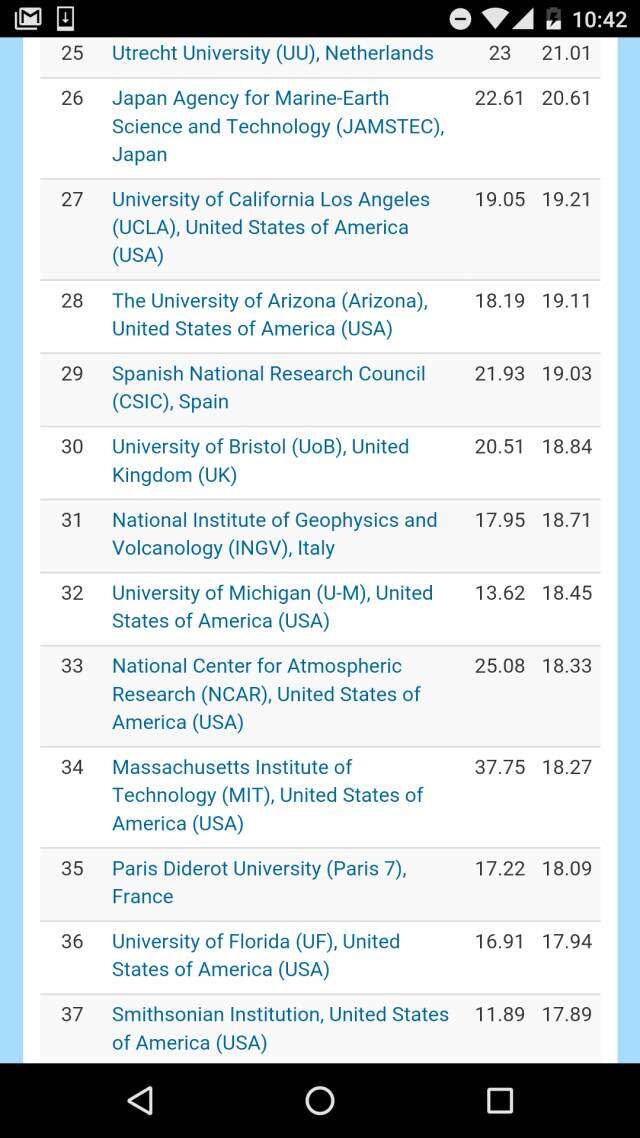Open the JAMSTEC Japan institution link
The height and width of the screenshot is (1138, 640).
coord(277,126)
